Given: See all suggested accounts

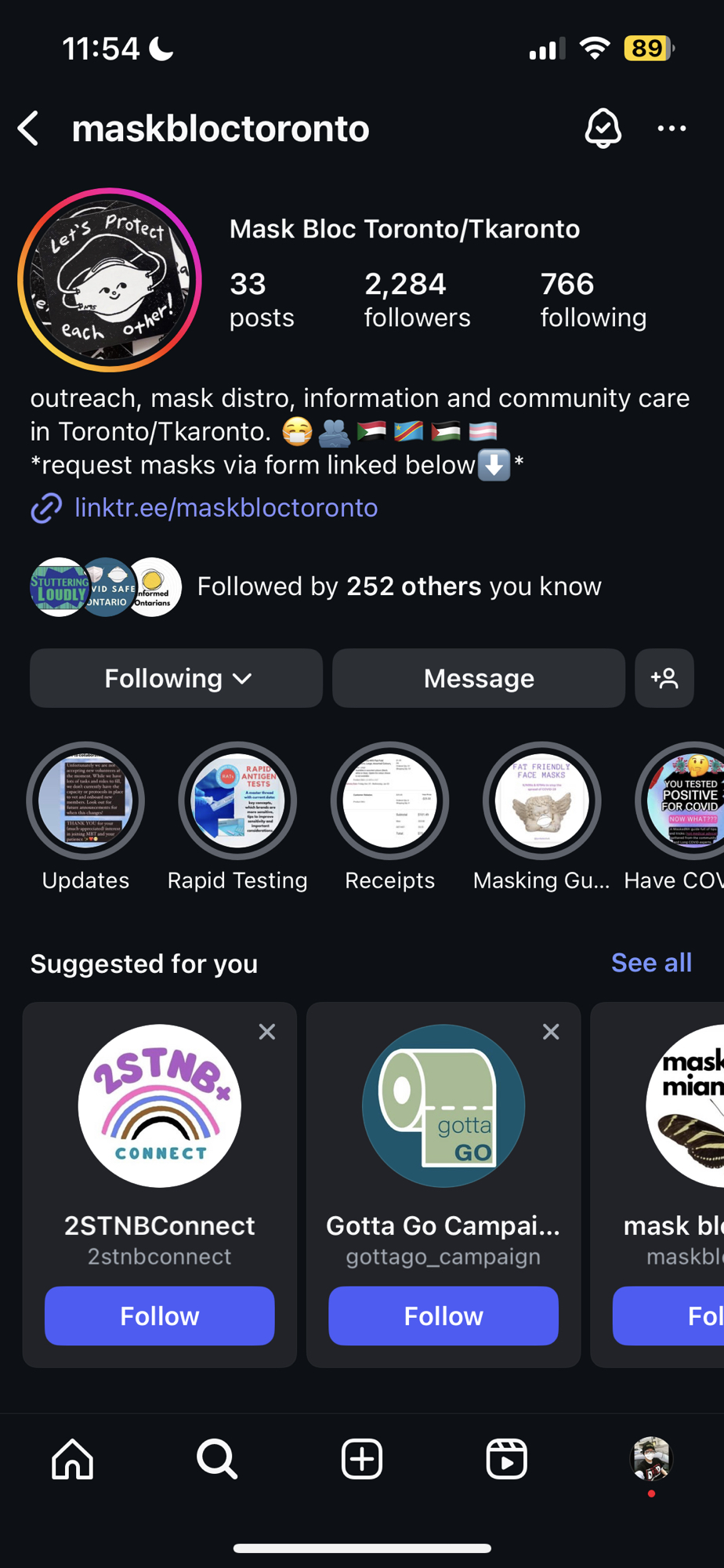Looking at the screenshot, I should pyautogui.click(x=651, y=963).
